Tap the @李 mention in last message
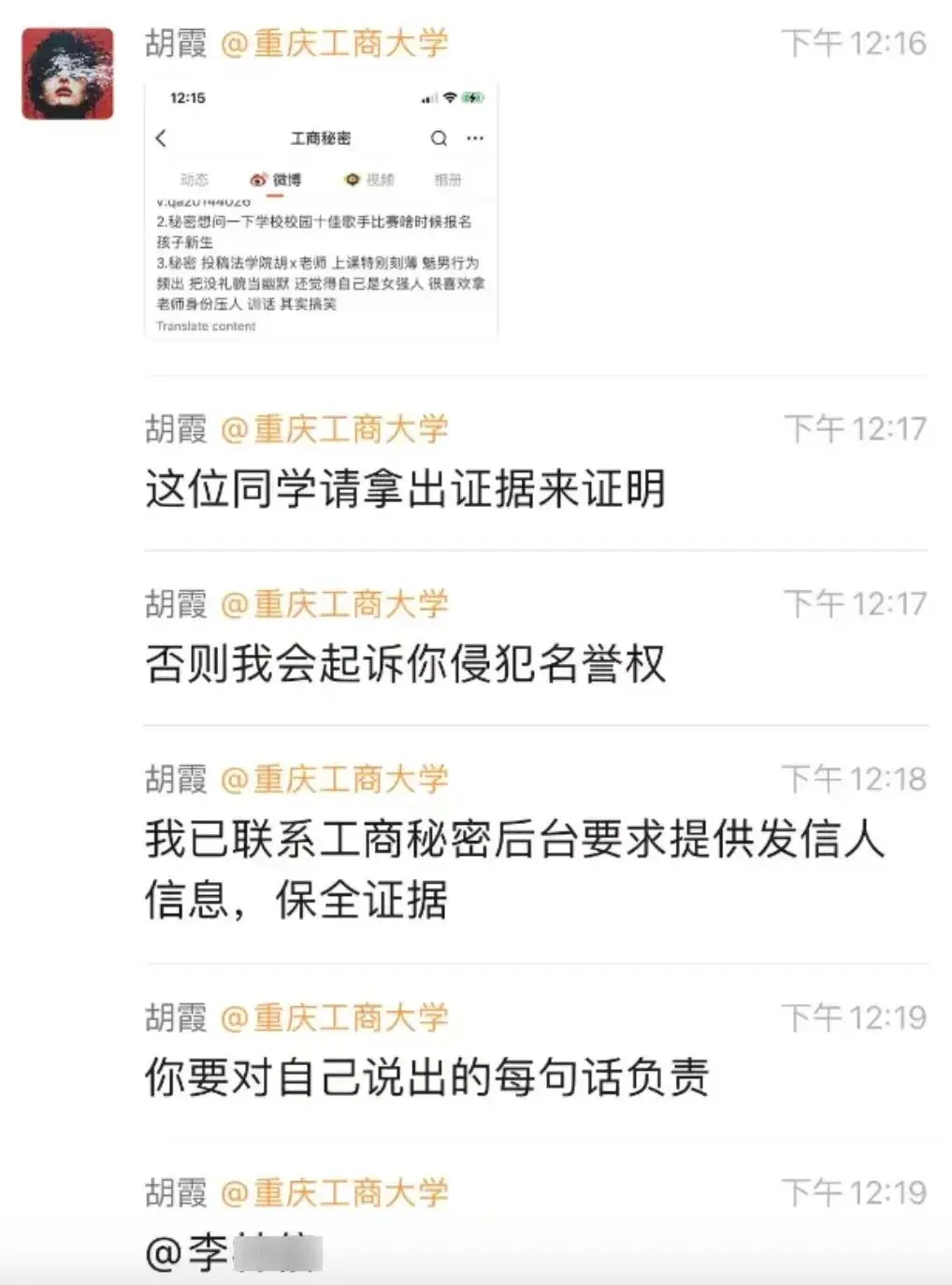Image resolution: width=952 pixels, height=1285 pixels. coord(234,1251)
